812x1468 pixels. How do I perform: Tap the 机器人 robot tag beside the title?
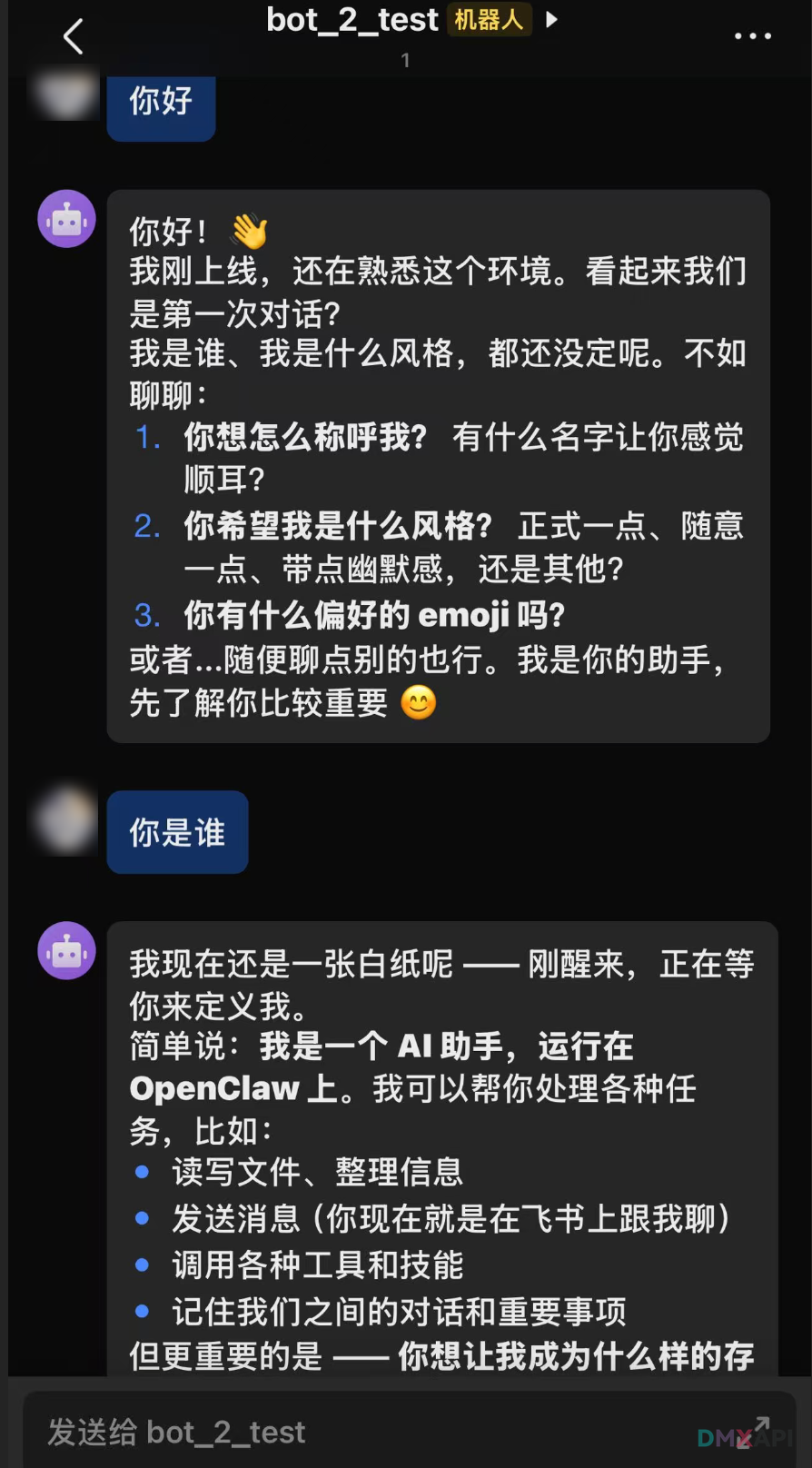point(489,20)
